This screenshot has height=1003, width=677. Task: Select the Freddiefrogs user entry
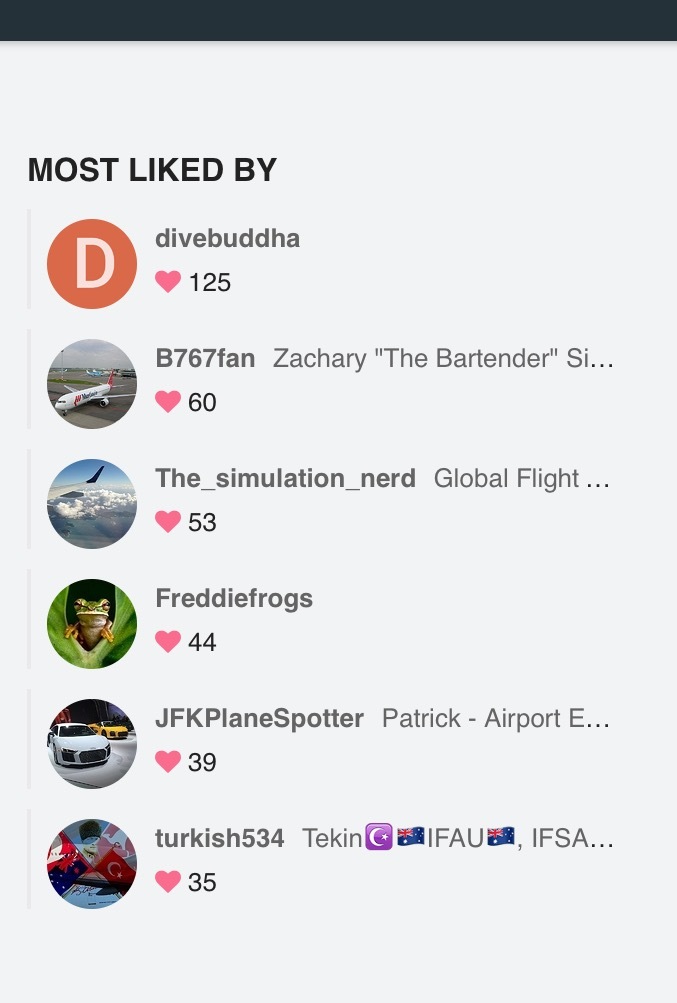pyautogui.click(x=234, y=599)
